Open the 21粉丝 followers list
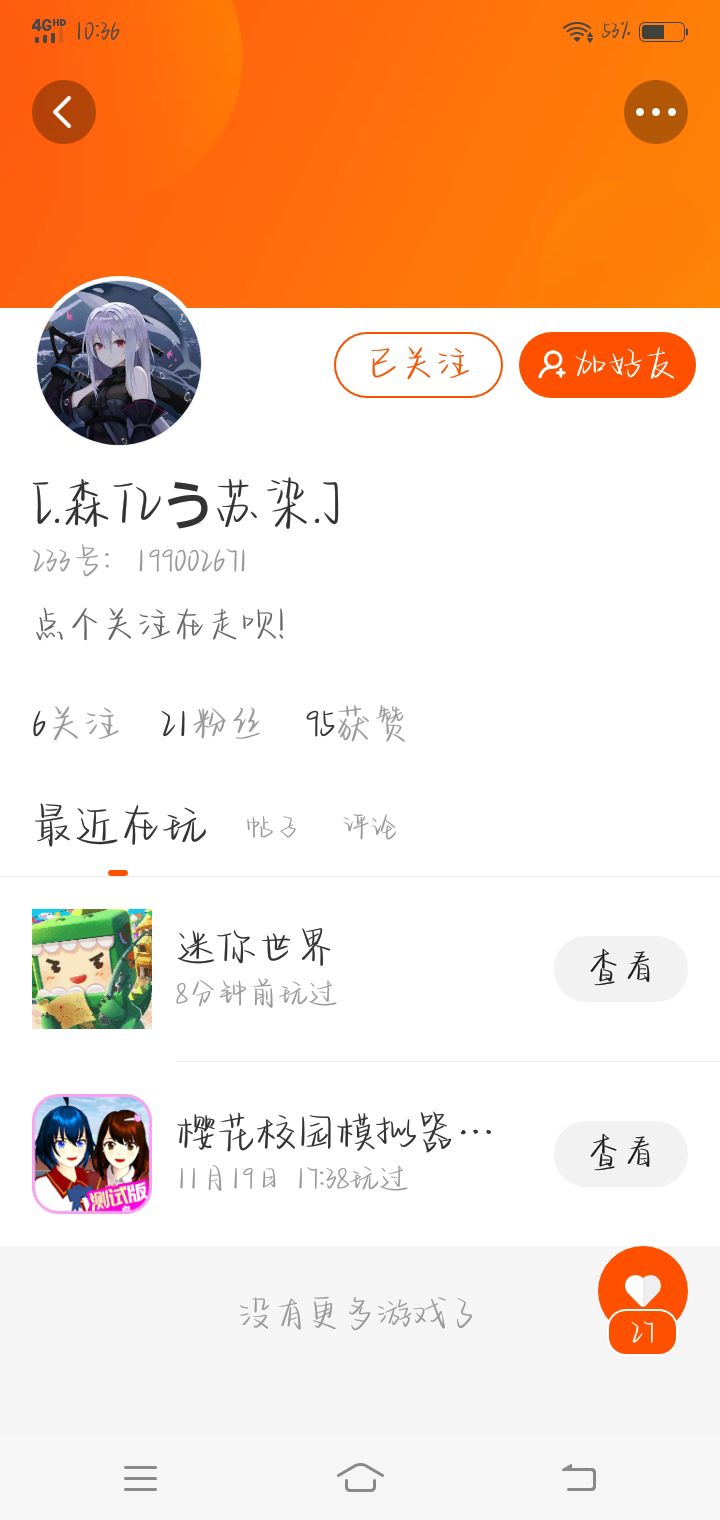720x1520 pixels. pos(211,724)
